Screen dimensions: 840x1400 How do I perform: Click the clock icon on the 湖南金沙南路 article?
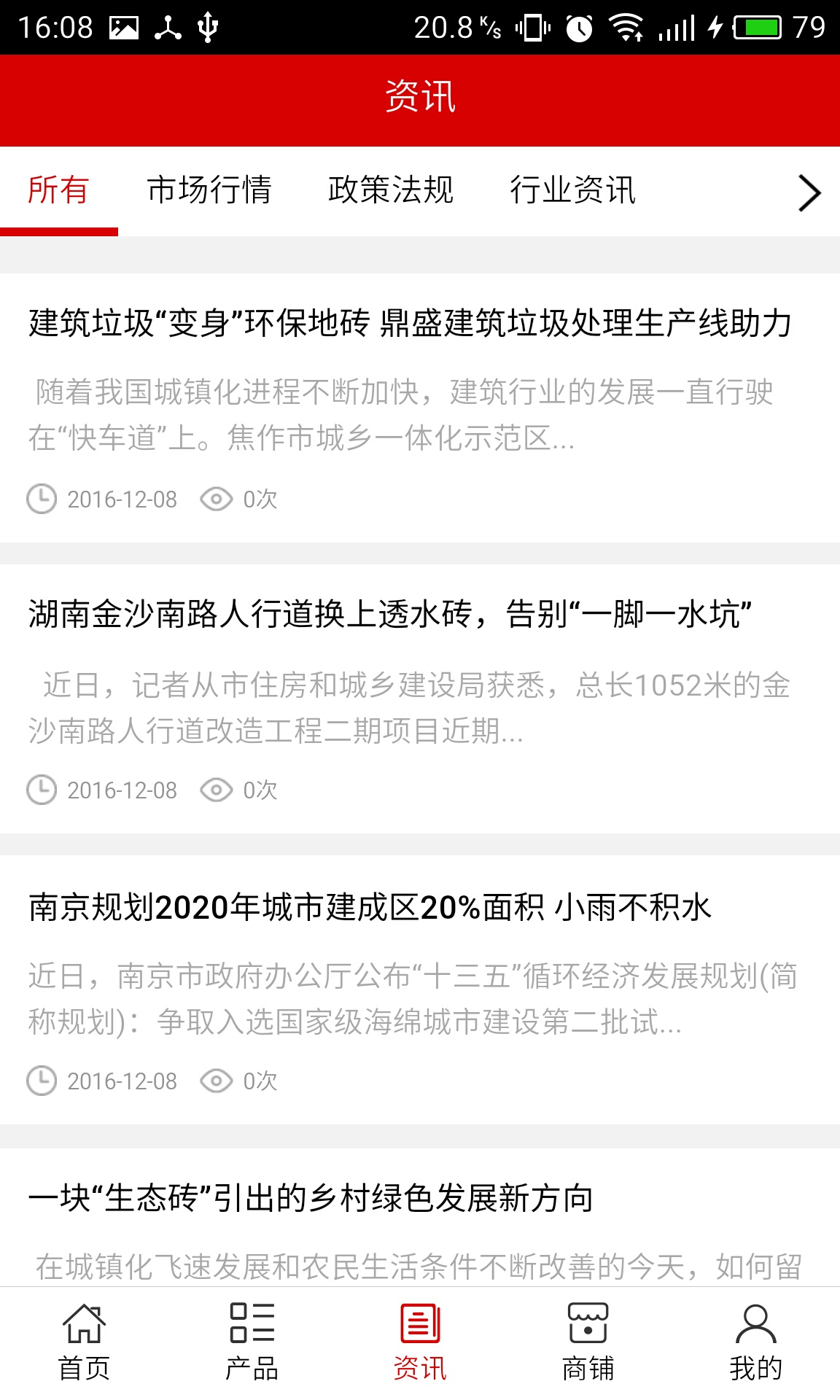pyautogui.click(x=42, y=790)
